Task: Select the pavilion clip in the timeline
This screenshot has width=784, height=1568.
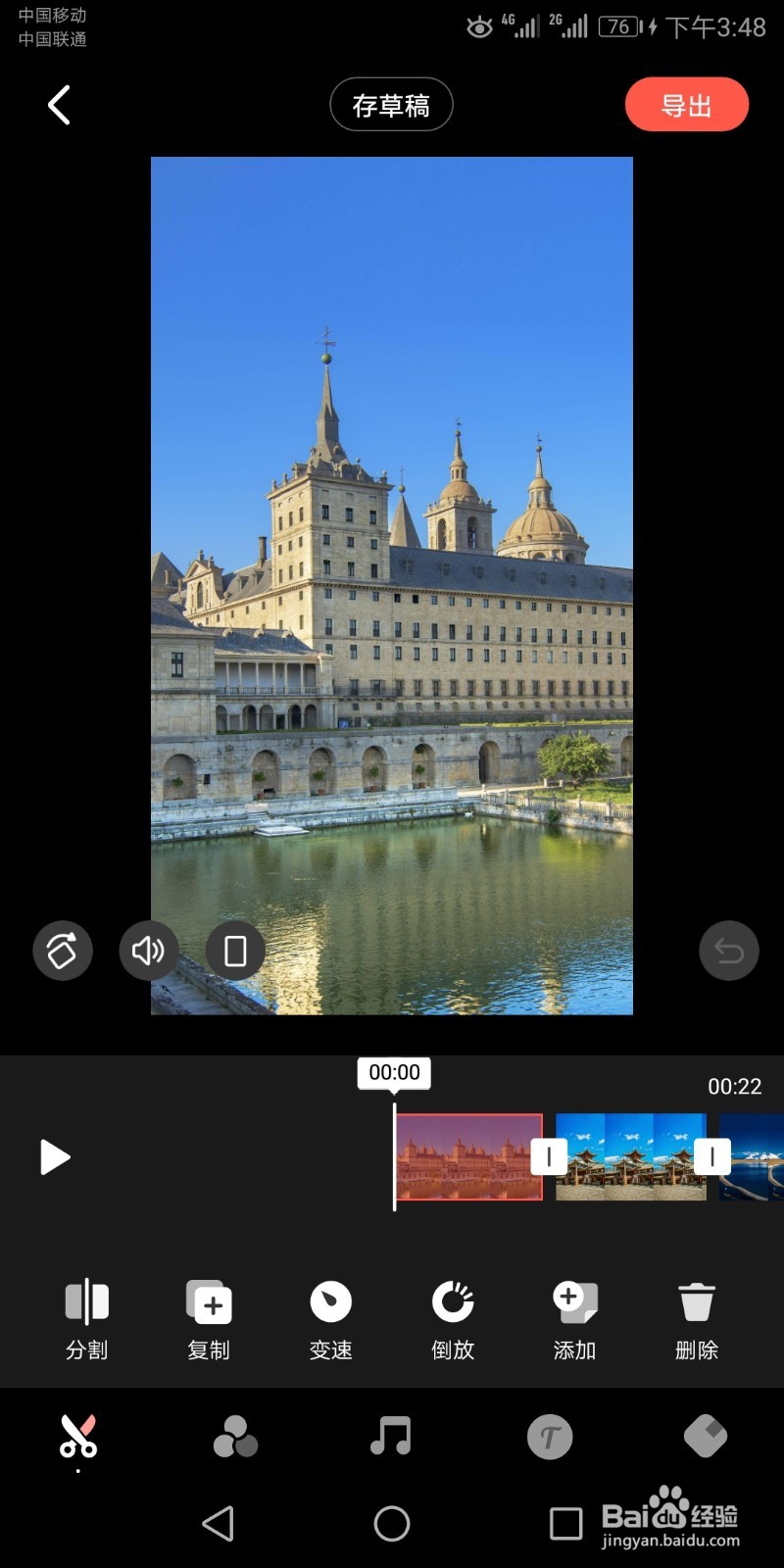Action: [x=631, y=1157]
